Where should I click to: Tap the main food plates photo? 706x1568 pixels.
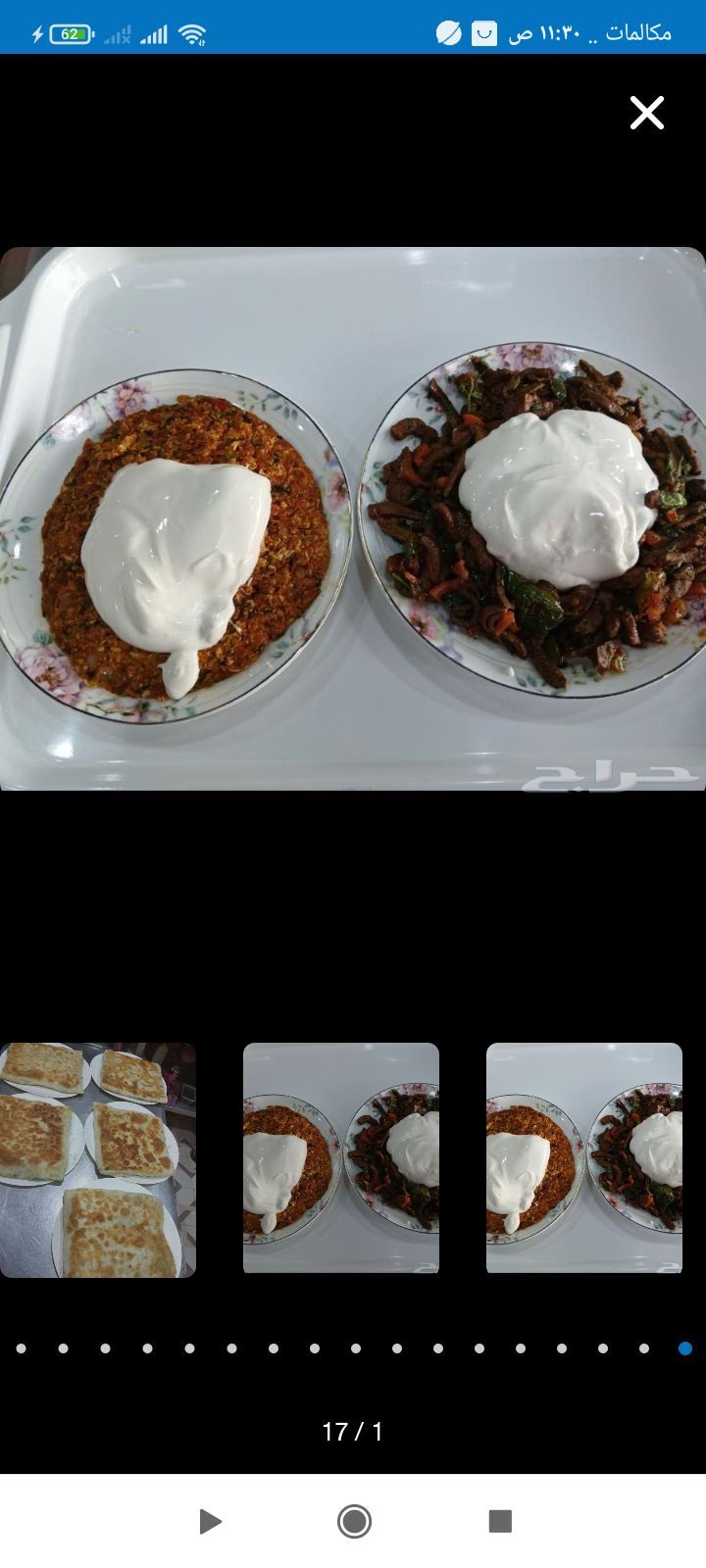(353, 518)
